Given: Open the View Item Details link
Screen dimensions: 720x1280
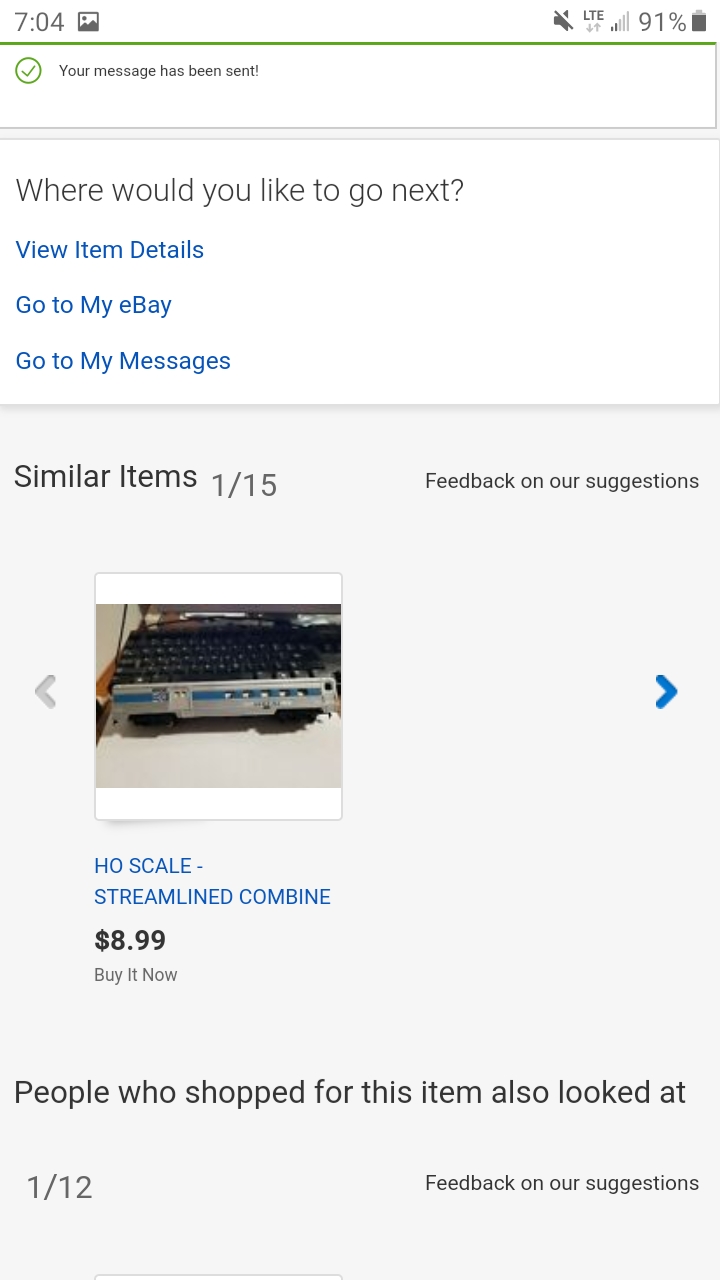Looking at the screenshot, I should pyautogui.click(x=110, y=250).
